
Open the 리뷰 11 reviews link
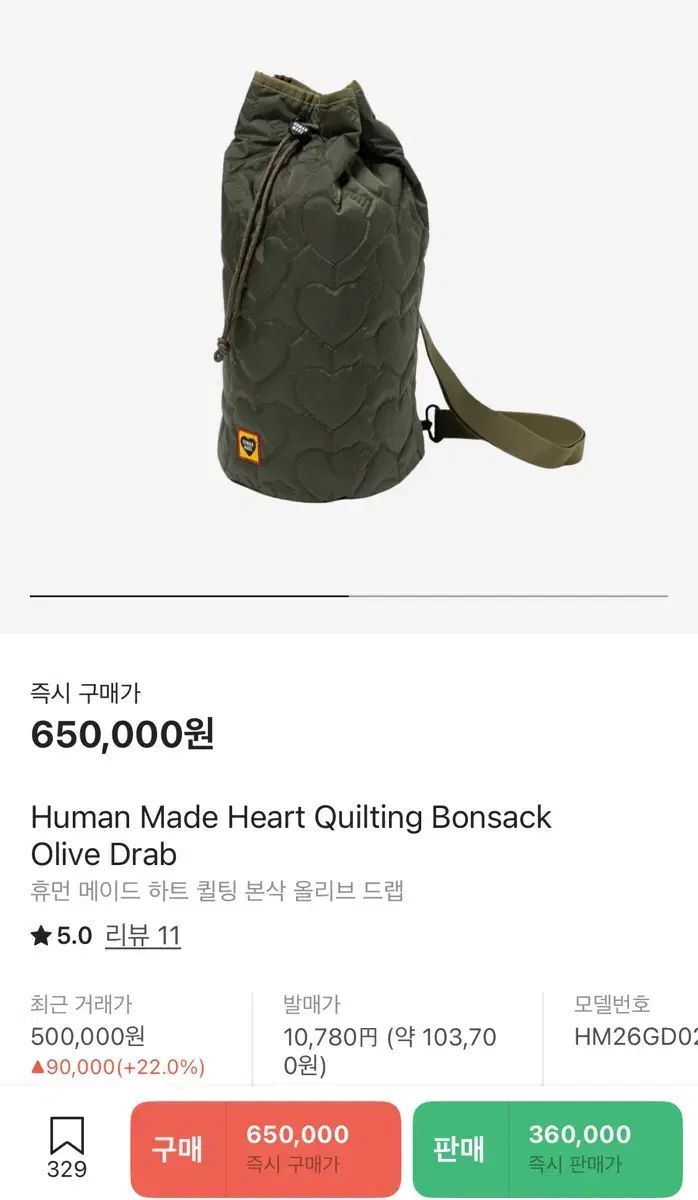pos(142,936)
